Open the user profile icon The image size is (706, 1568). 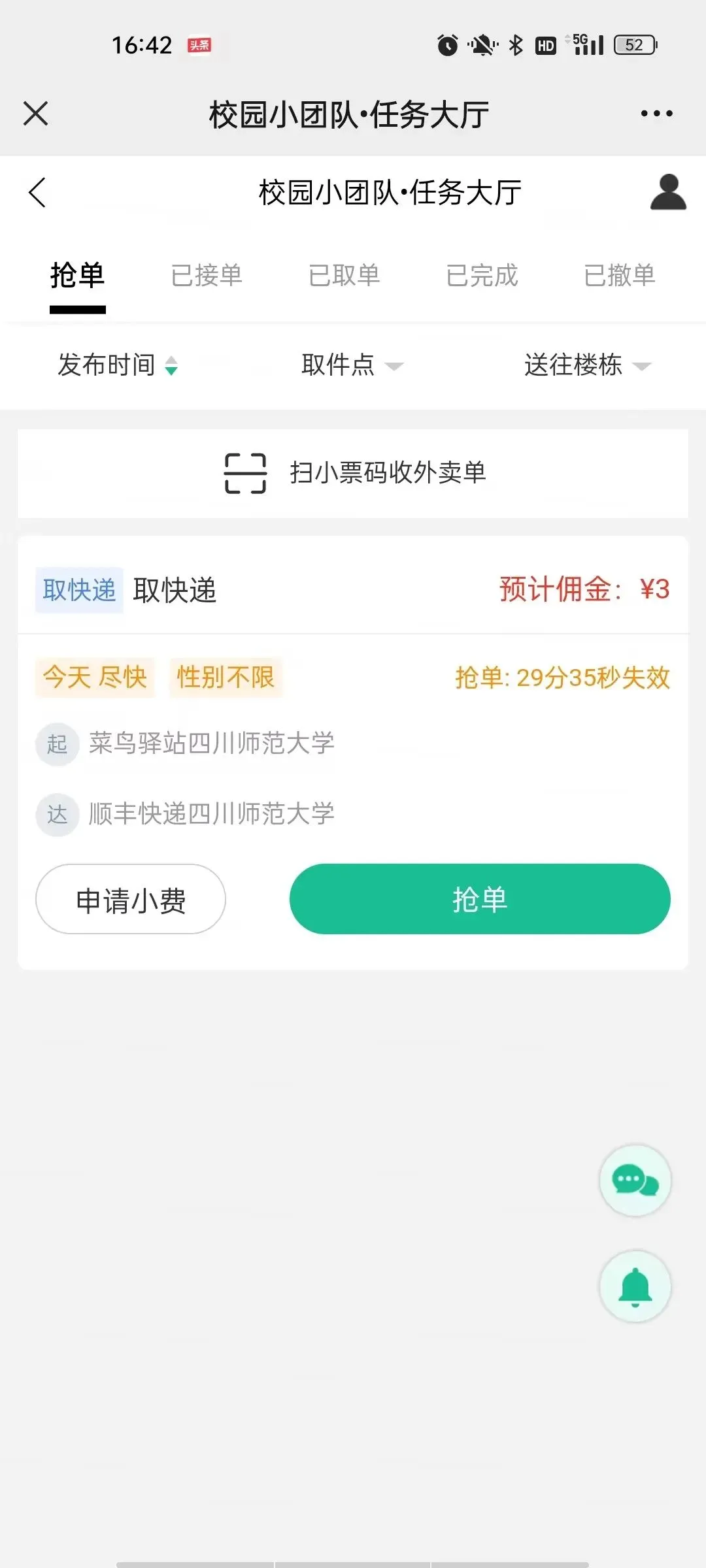[x=668, y=192]
